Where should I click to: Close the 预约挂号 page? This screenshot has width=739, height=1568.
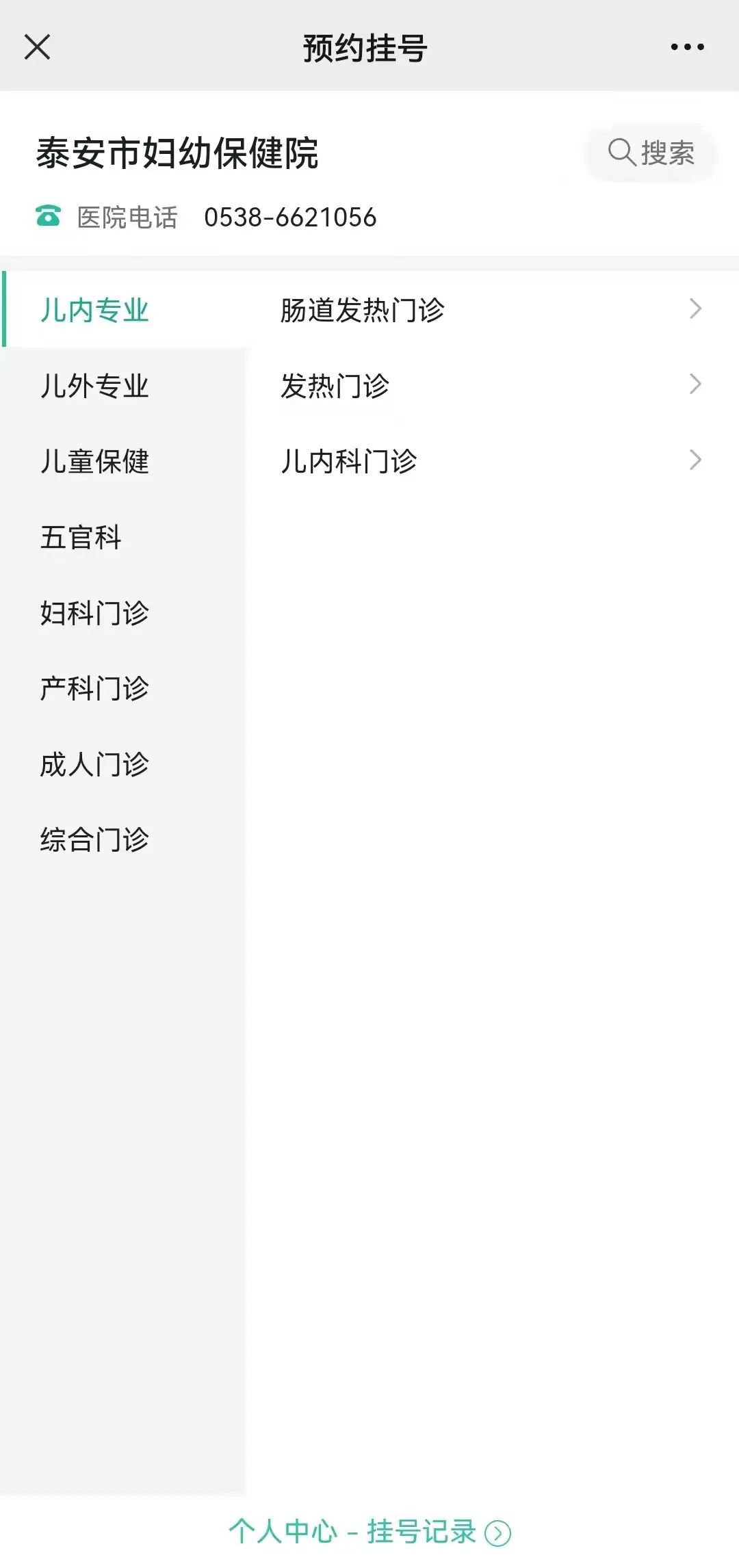coord(37,47)
